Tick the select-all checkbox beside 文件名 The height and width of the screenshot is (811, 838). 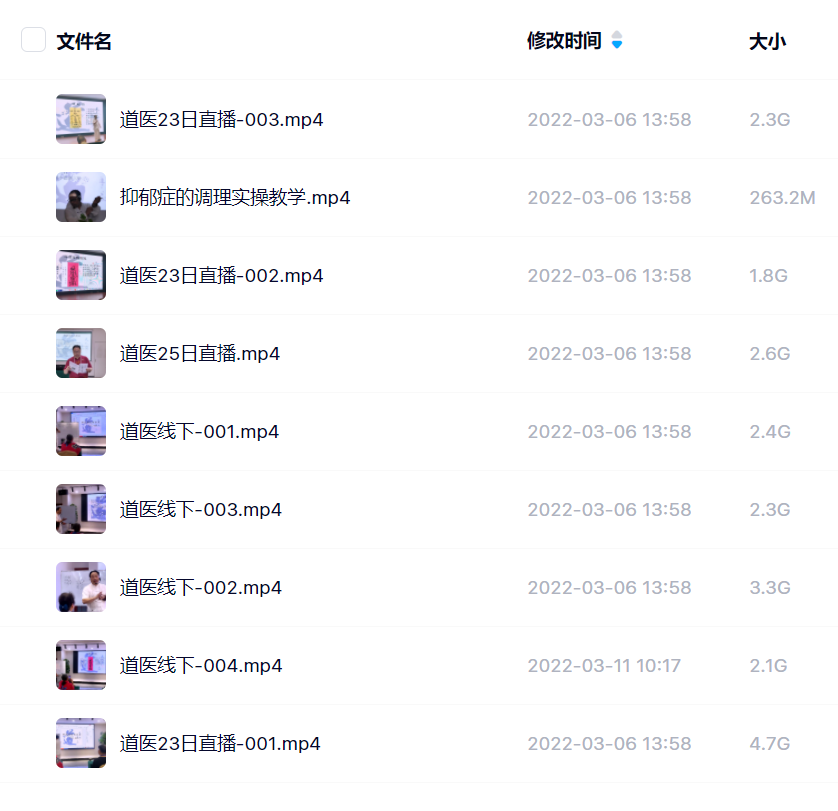coord(33,40)
